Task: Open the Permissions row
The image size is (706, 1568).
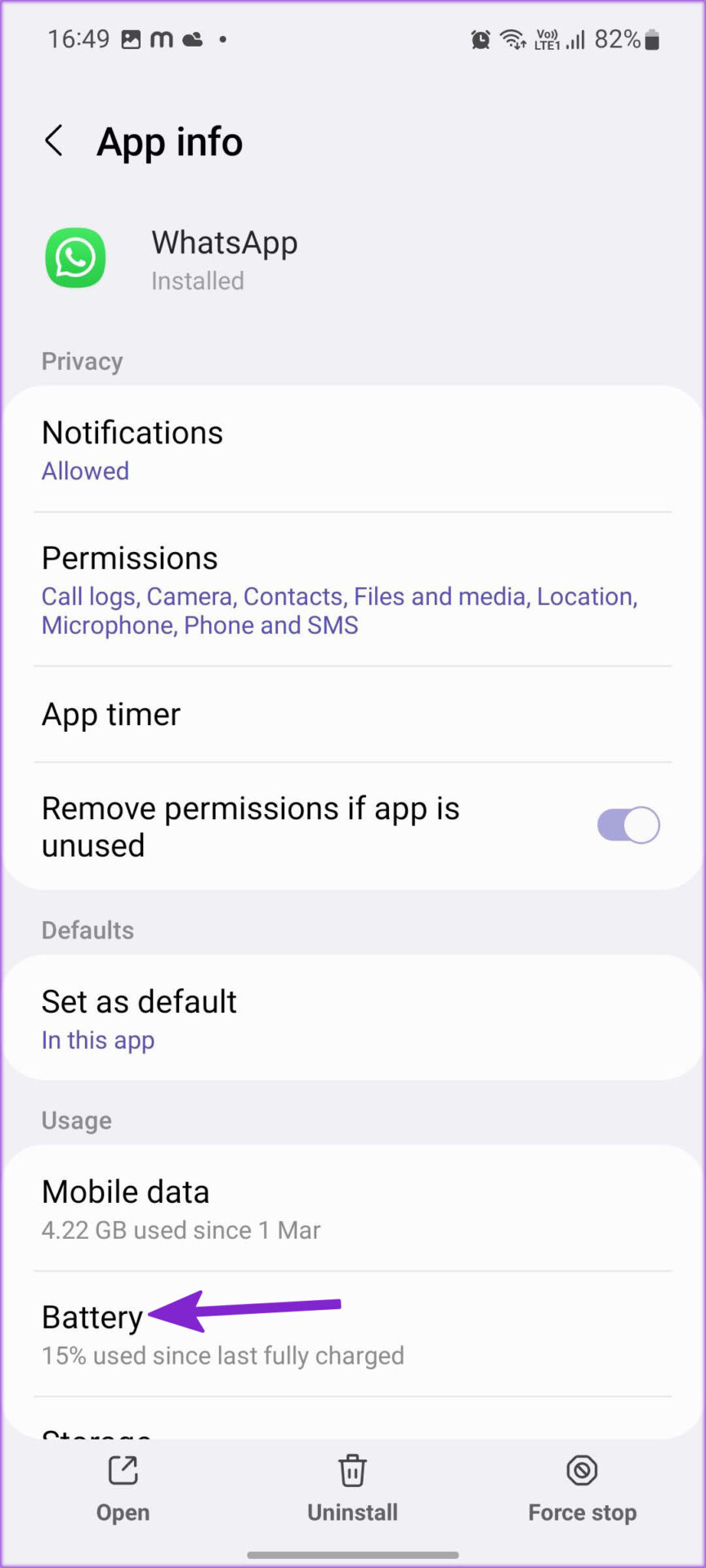Action: click(x=353, y=590)
